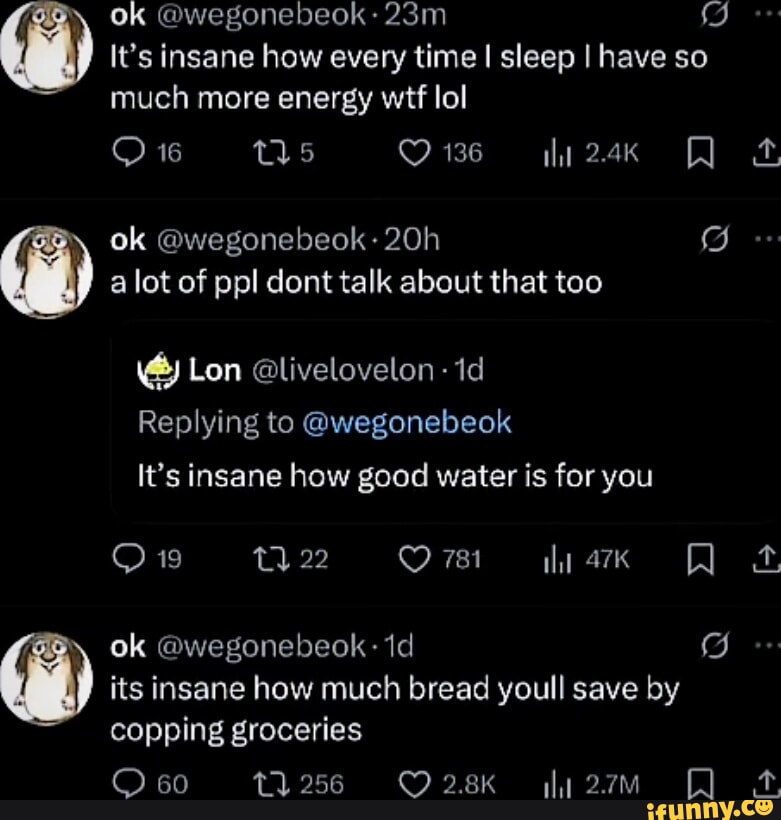Bookmark the sleep energy tweet
Image resolution: width=781 pixels, height=820 pixels.
(x=700, y=152)
